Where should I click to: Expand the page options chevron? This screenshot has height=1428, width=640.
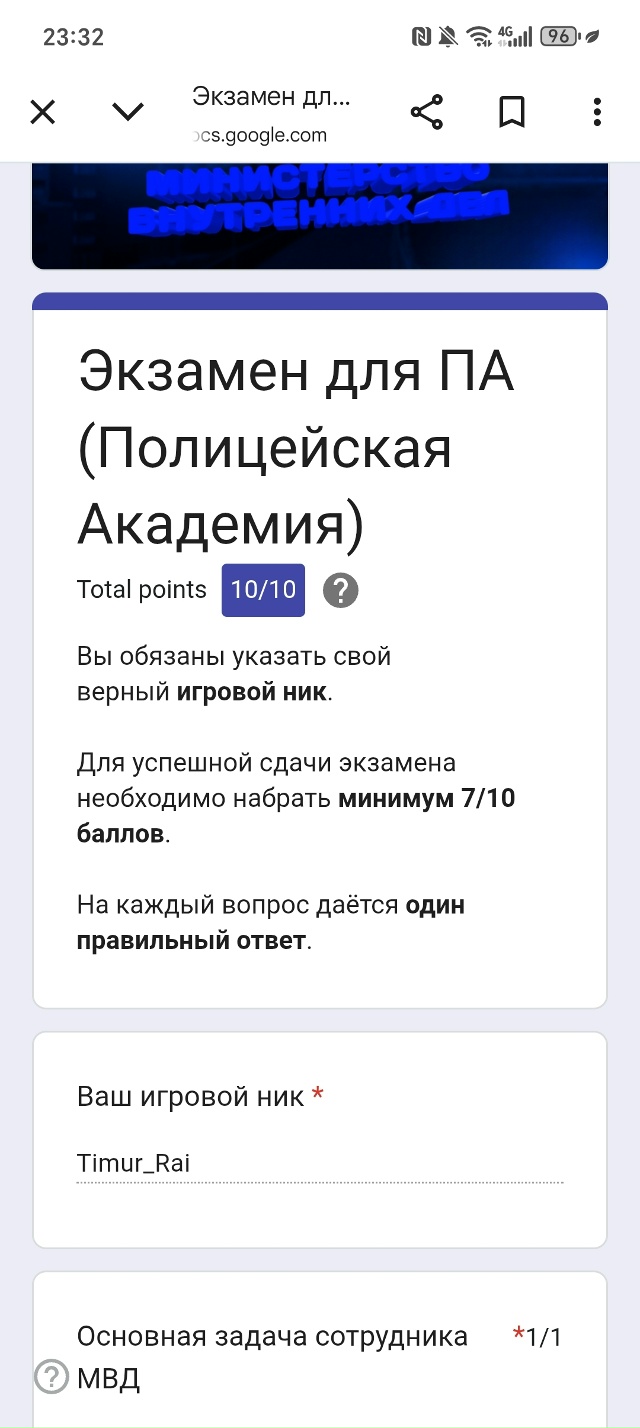point(128,112)
